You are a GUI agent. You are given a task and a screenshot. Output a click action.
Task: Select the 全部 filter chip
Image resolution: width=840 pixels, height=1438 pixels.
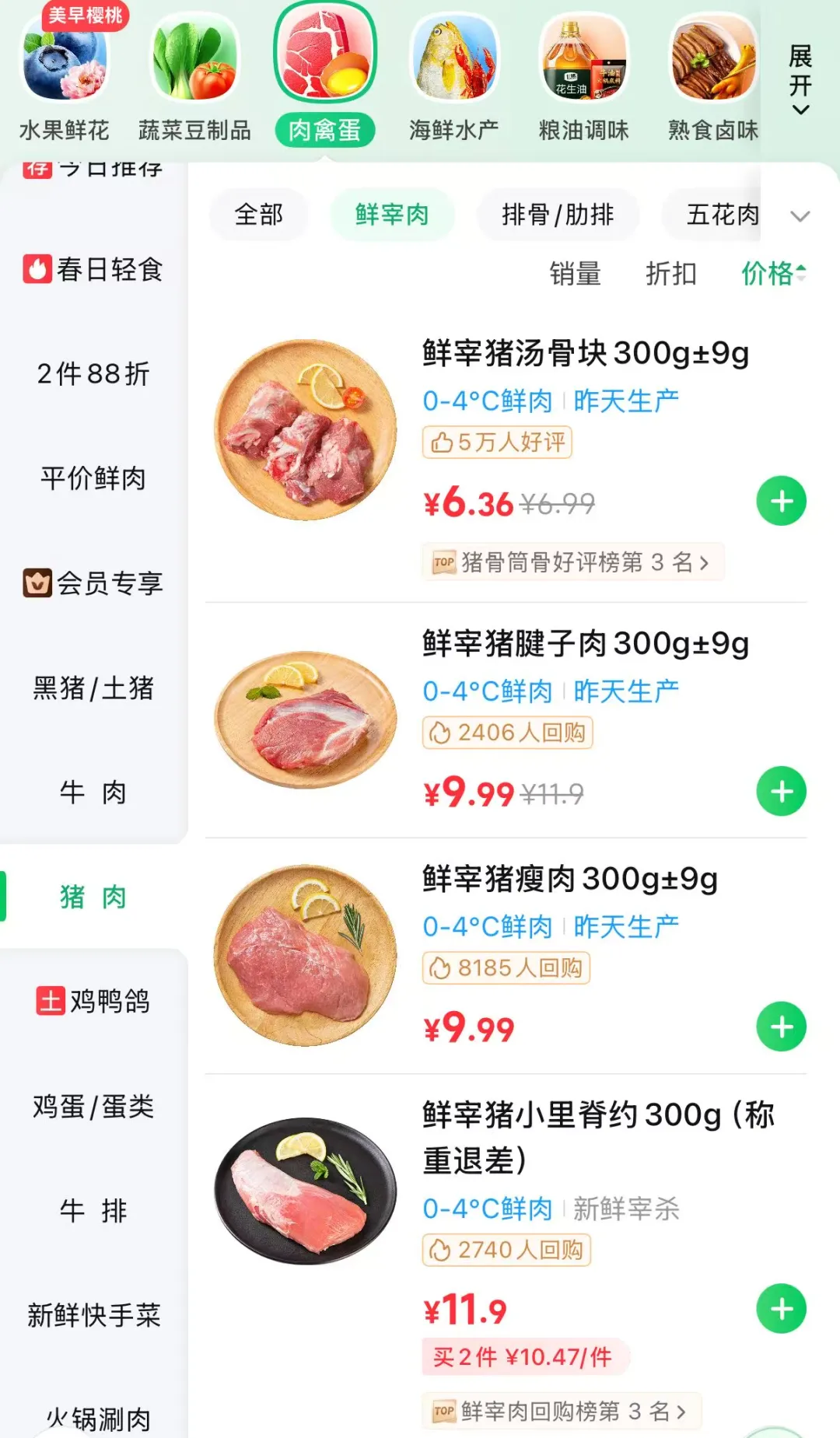pos(259,215)
